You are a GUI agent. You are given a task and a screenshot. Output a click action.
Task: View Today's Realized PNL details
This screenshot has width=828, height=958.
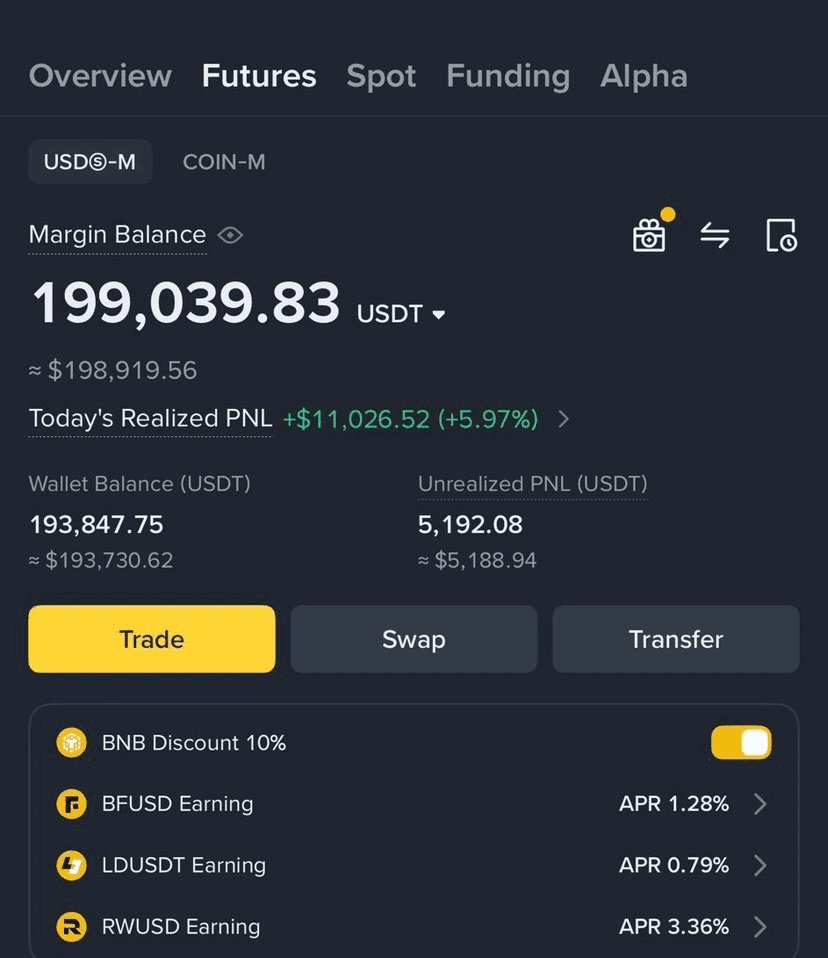[x=563, y=419]
